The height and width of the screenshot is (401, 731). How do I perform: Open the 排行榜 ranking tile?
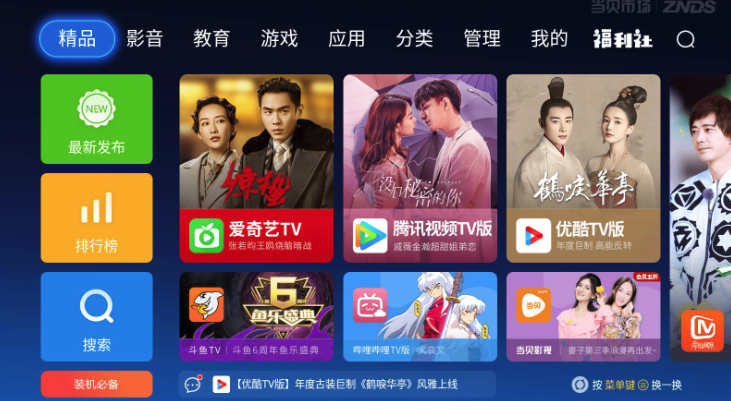coord(97,217)
